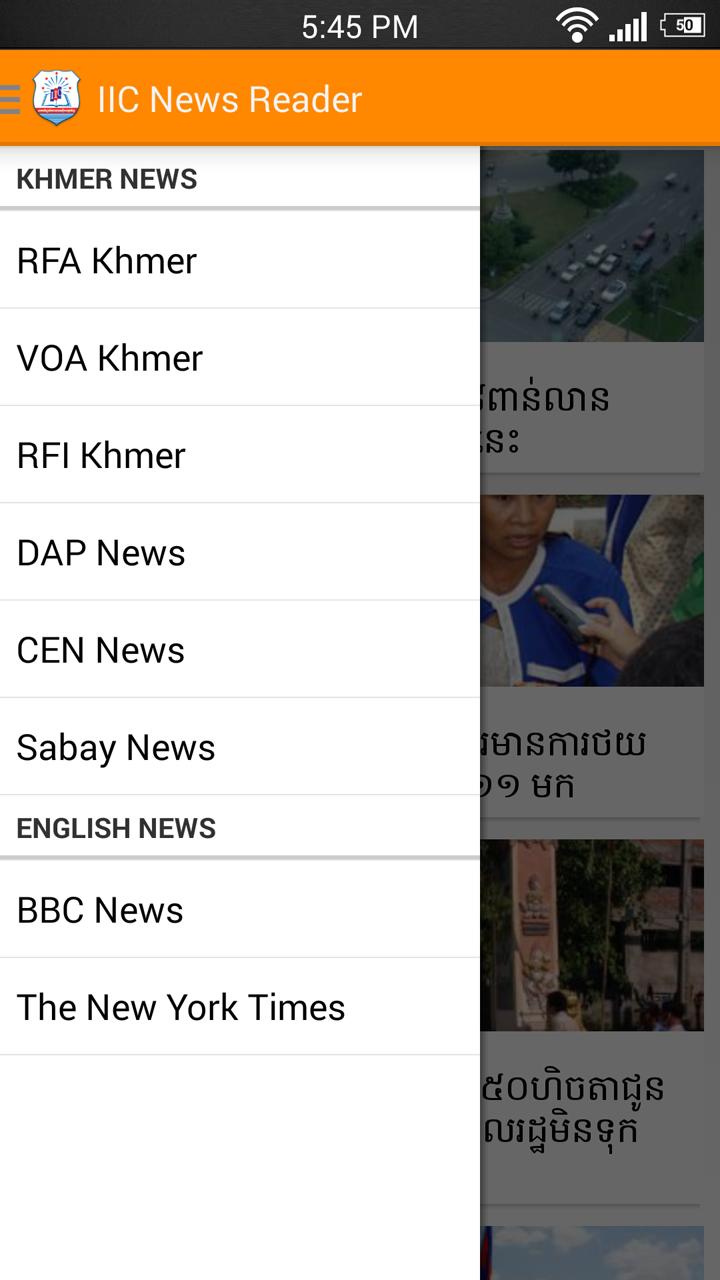Tap the KHMER NEWS section header

tap(107, 178)
